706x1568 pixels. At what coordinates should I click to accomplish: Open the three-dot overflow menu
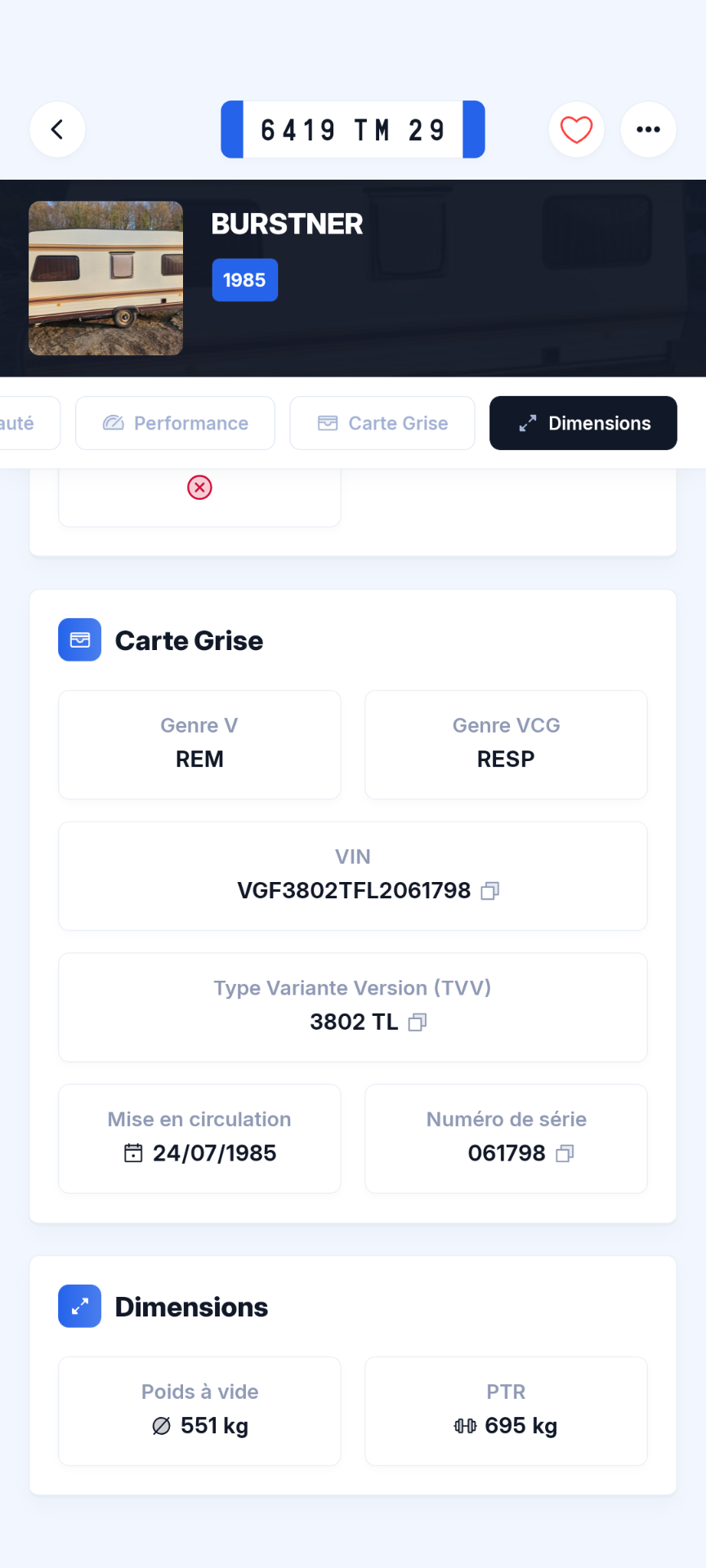(648, 129)
